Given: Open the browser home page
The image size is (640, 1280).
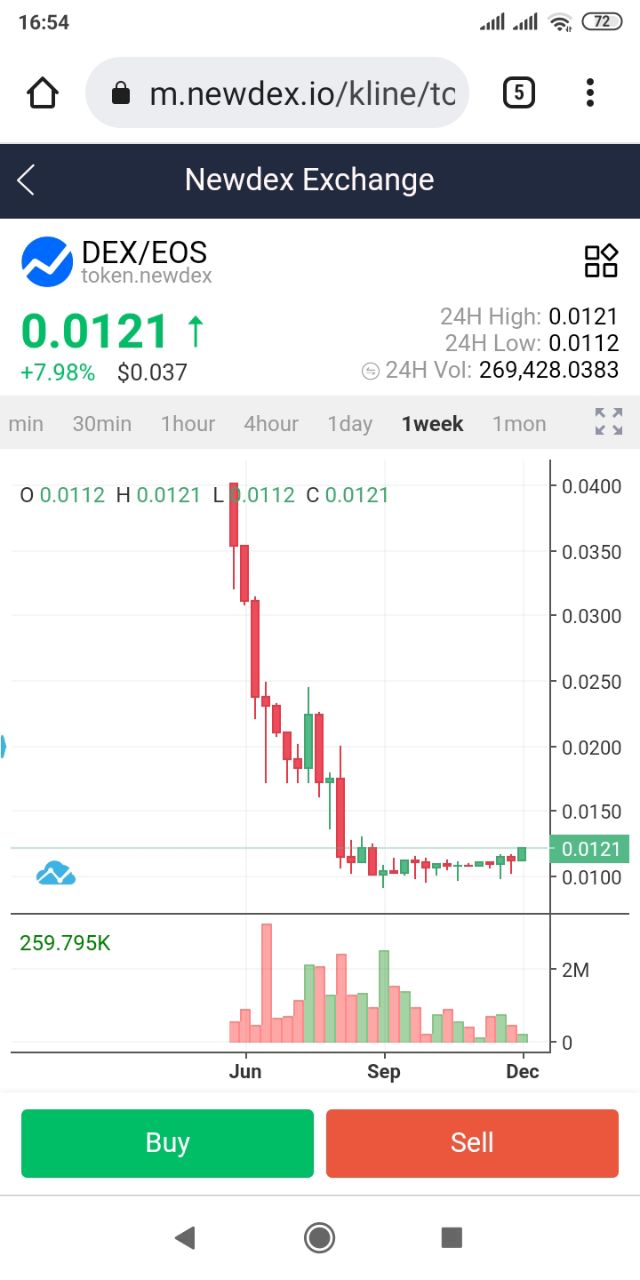Looking at the screenshot, I should pyautogui.click(x=42, y=93).
